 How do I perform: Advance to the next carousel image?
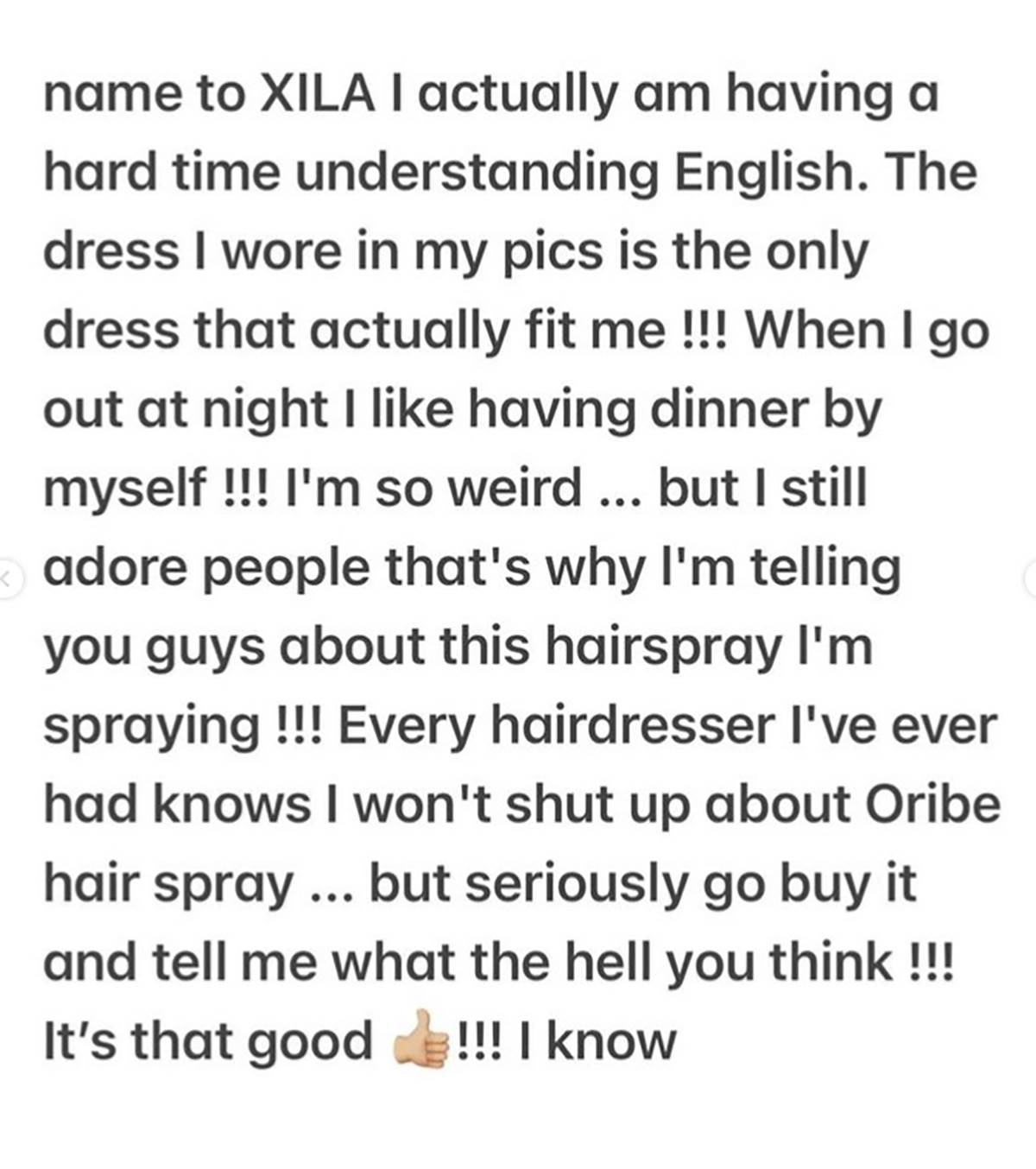coord(1031,578)
